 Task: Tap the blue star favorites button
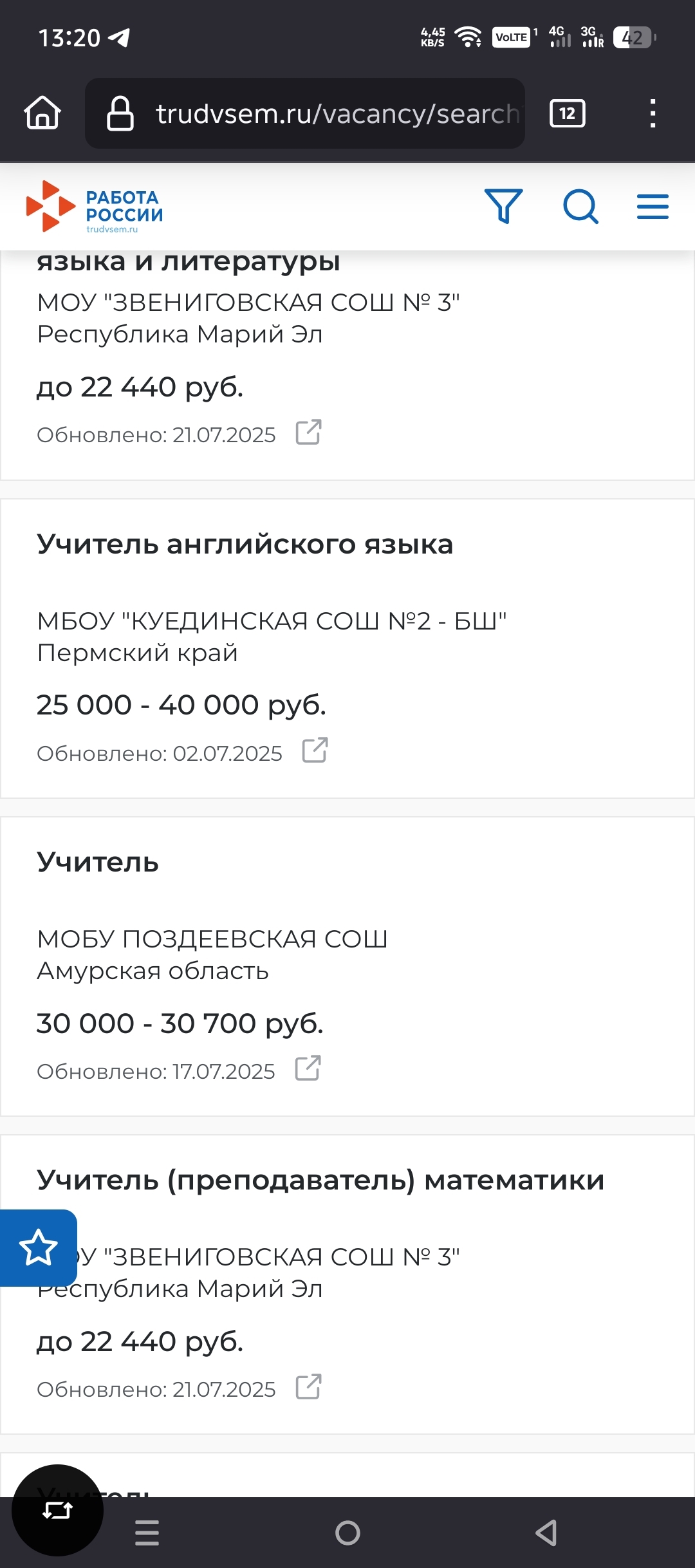[x=39, y=1247]
